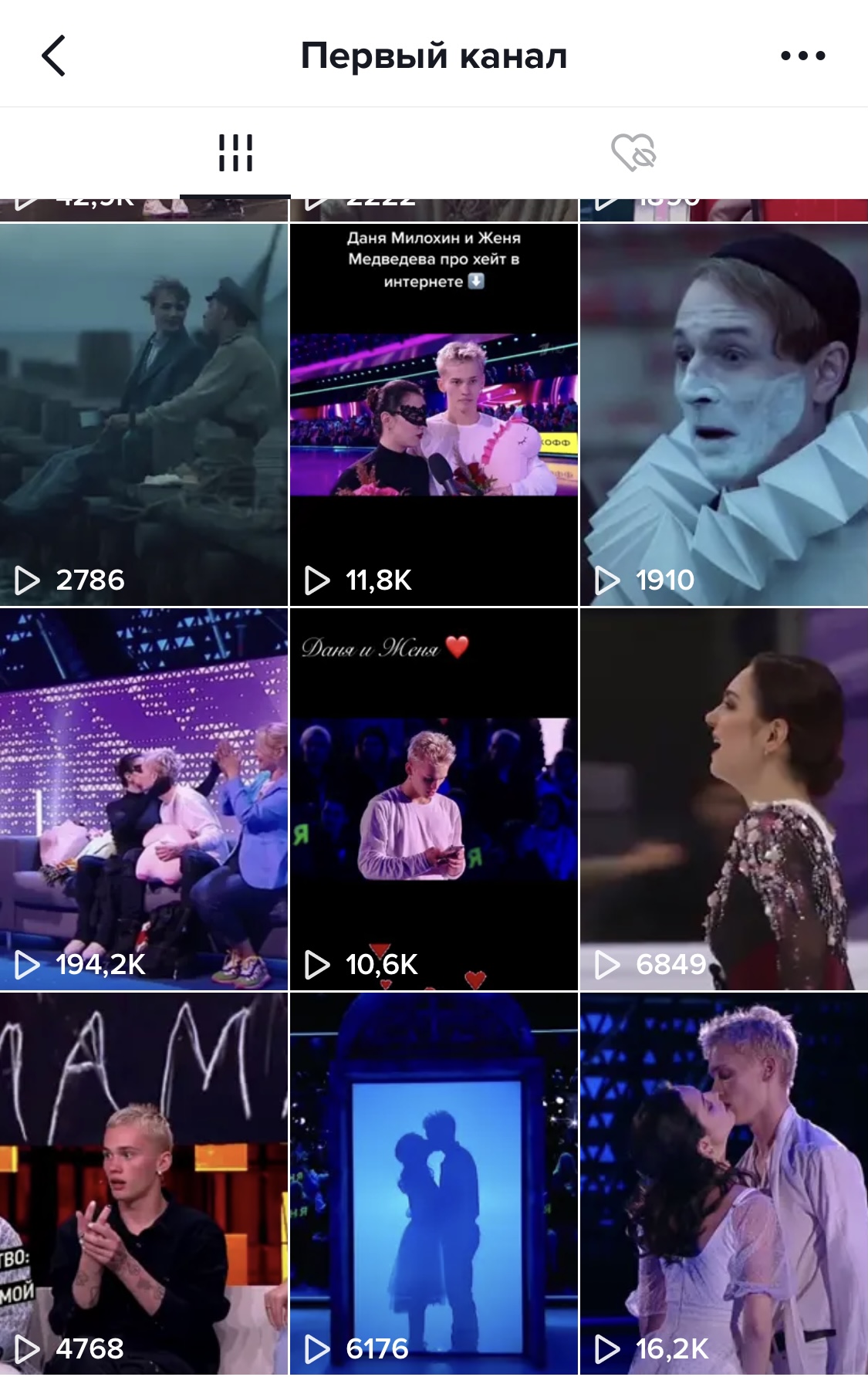The width and height of the screenshot is (868, 1377).
Task: Open the video with 16,2K views
Action: [x=724, y=1183]
